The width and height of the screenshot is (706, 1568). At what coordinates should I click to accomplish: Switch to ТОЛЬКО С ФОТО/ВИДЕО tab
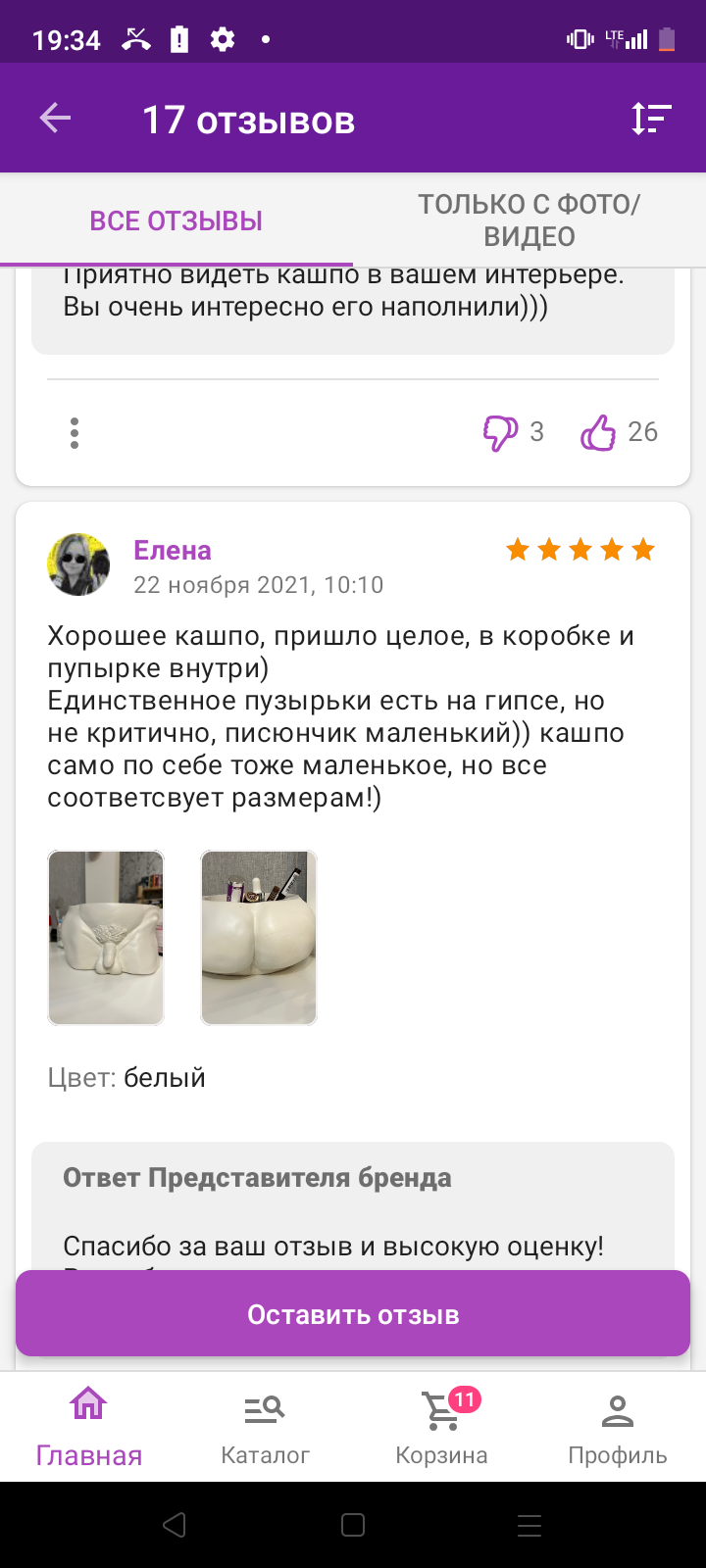tap(529, 220)
